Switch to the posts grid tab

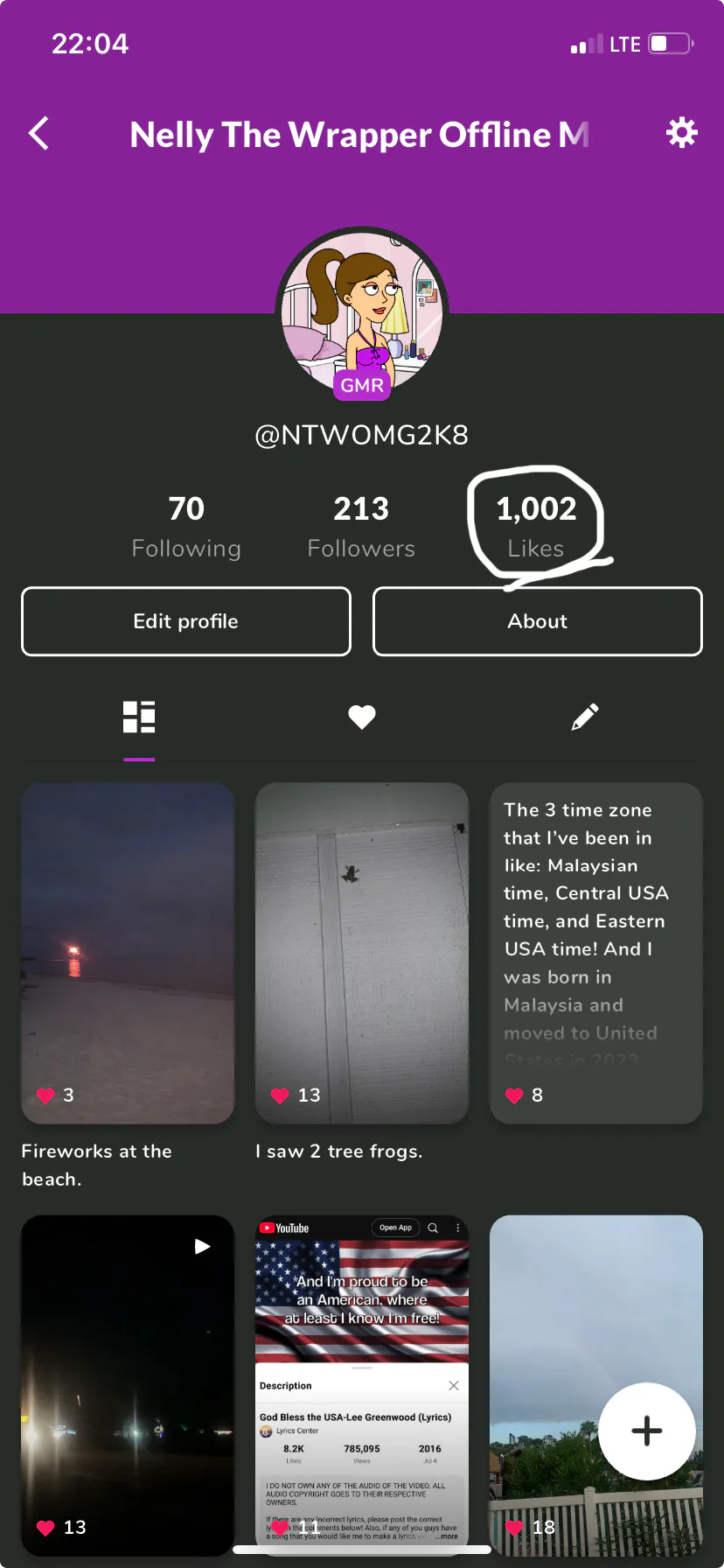(139, 717)
